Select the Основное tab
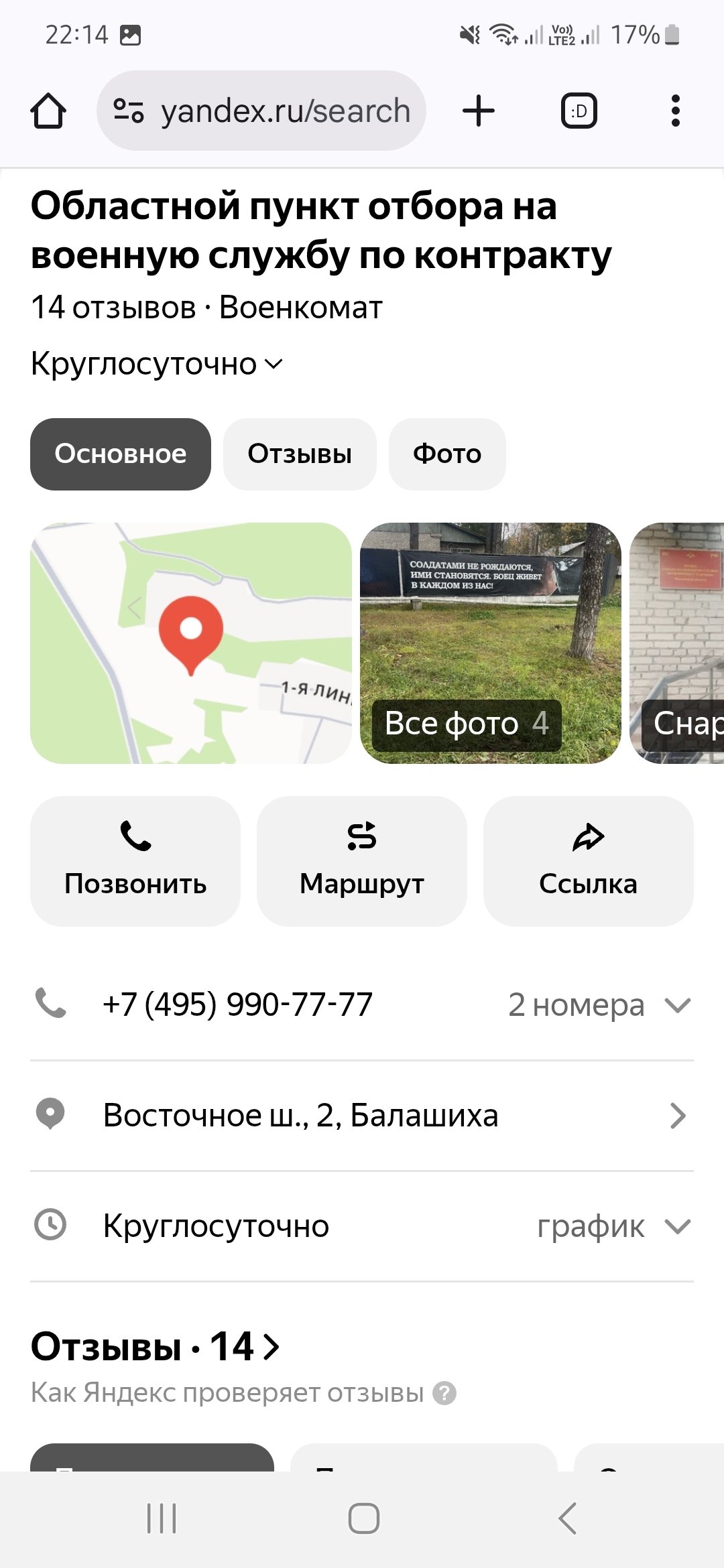The width and height of the screenshot is (724, 1568). coord(121,454)
